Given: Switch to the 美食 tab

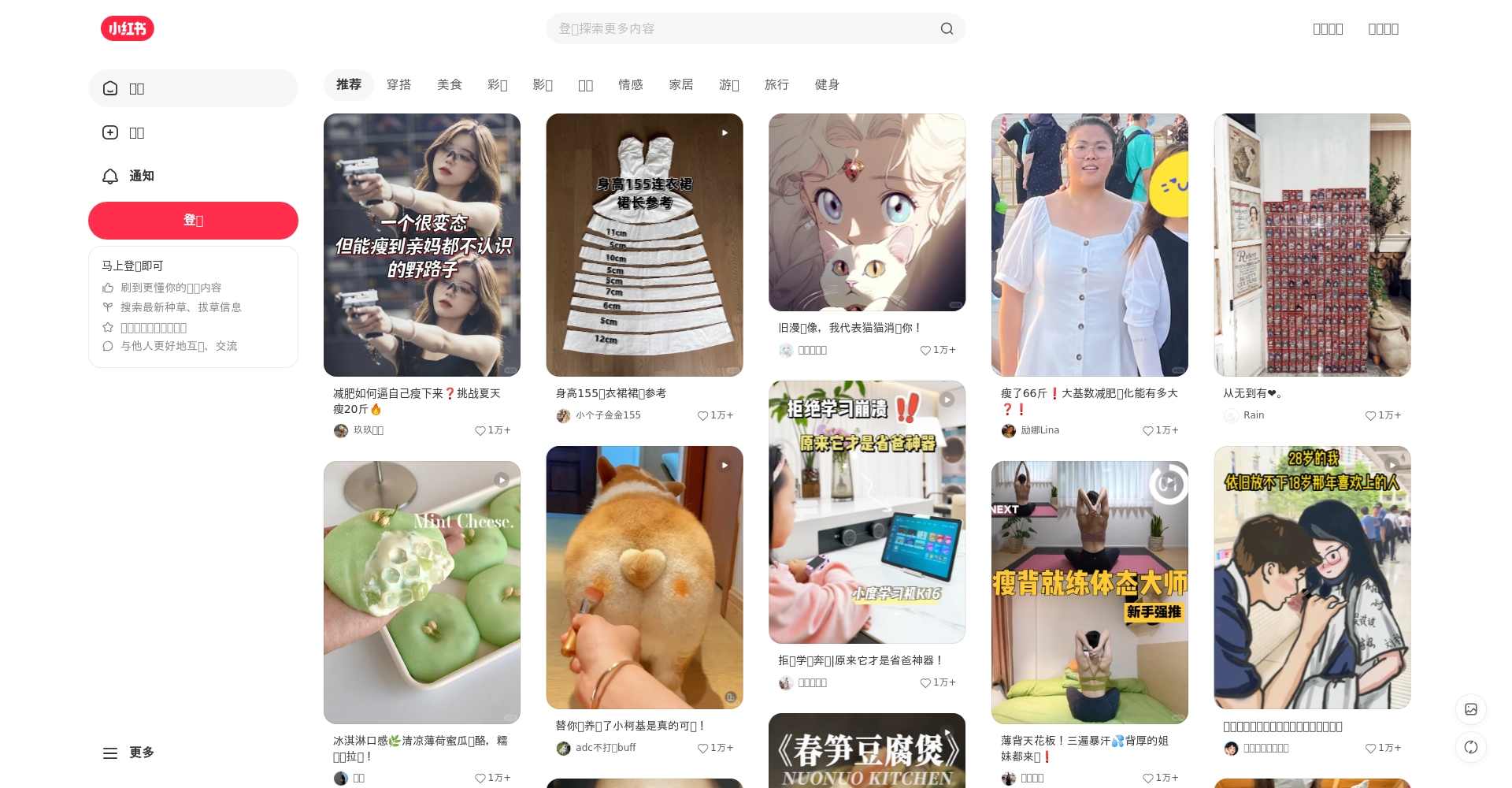Looking at the screenshot, I should click(x=449, y=84).
